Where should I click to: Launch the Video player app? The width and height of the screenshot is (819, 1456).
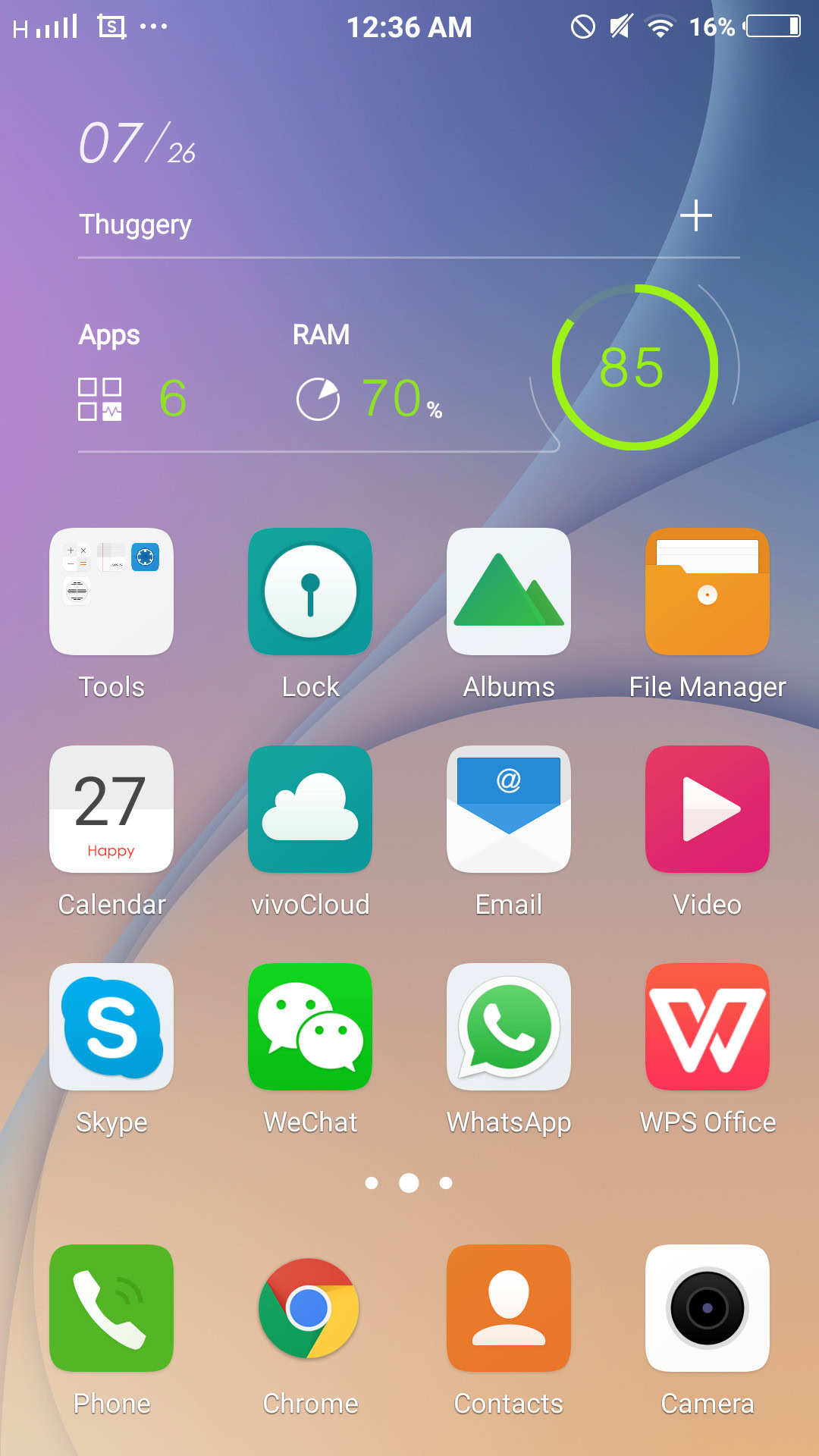tap(708, 809)
